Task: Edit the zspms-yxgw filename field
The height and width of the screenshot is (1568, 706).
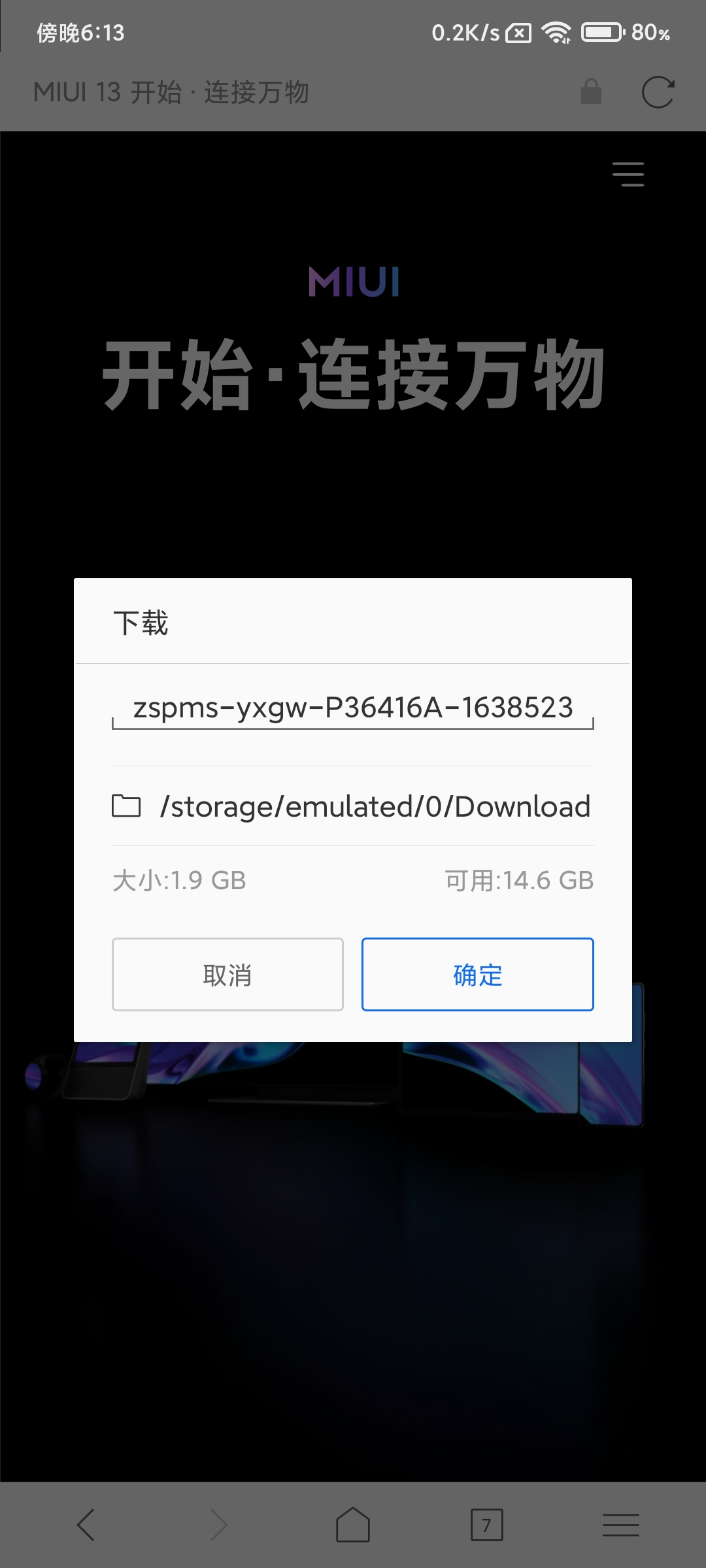Action: 353,708
